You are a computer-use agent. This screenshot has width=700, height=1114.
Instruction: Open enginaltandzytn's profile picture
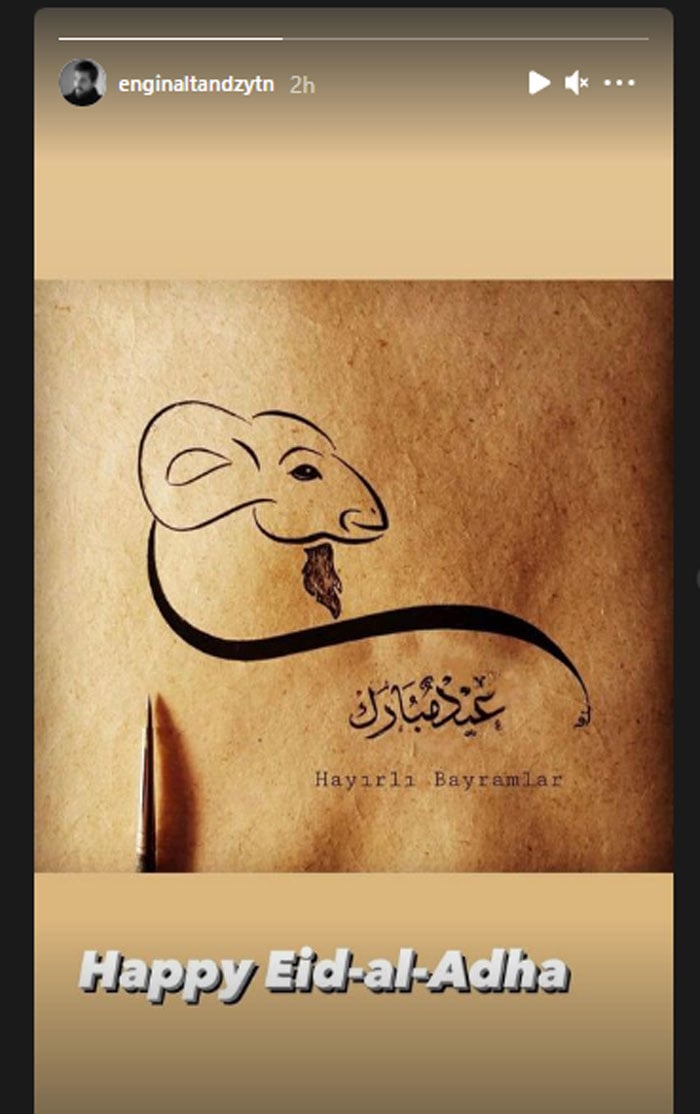[x=82, y=83]
